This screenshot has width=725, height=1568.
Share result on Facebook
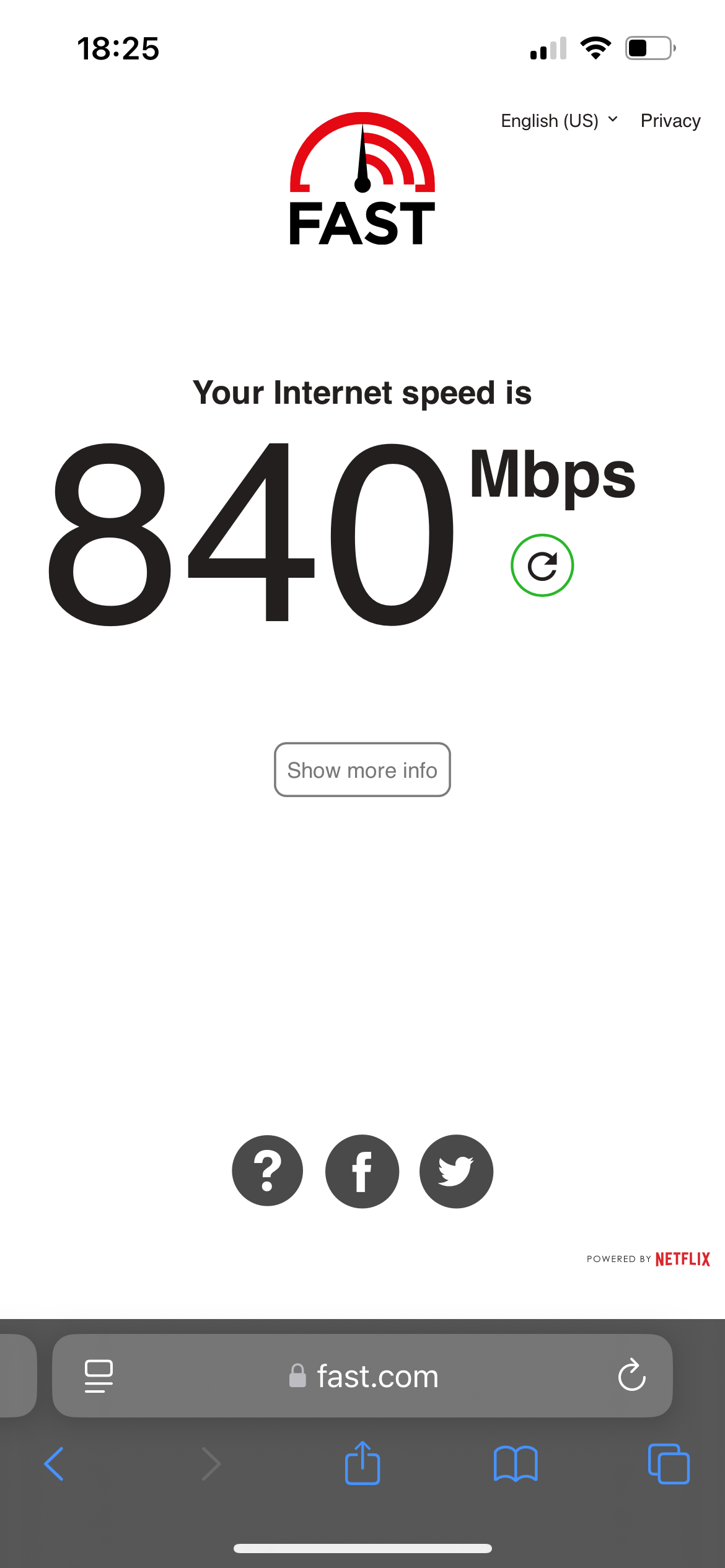(x=362, y=1171)
